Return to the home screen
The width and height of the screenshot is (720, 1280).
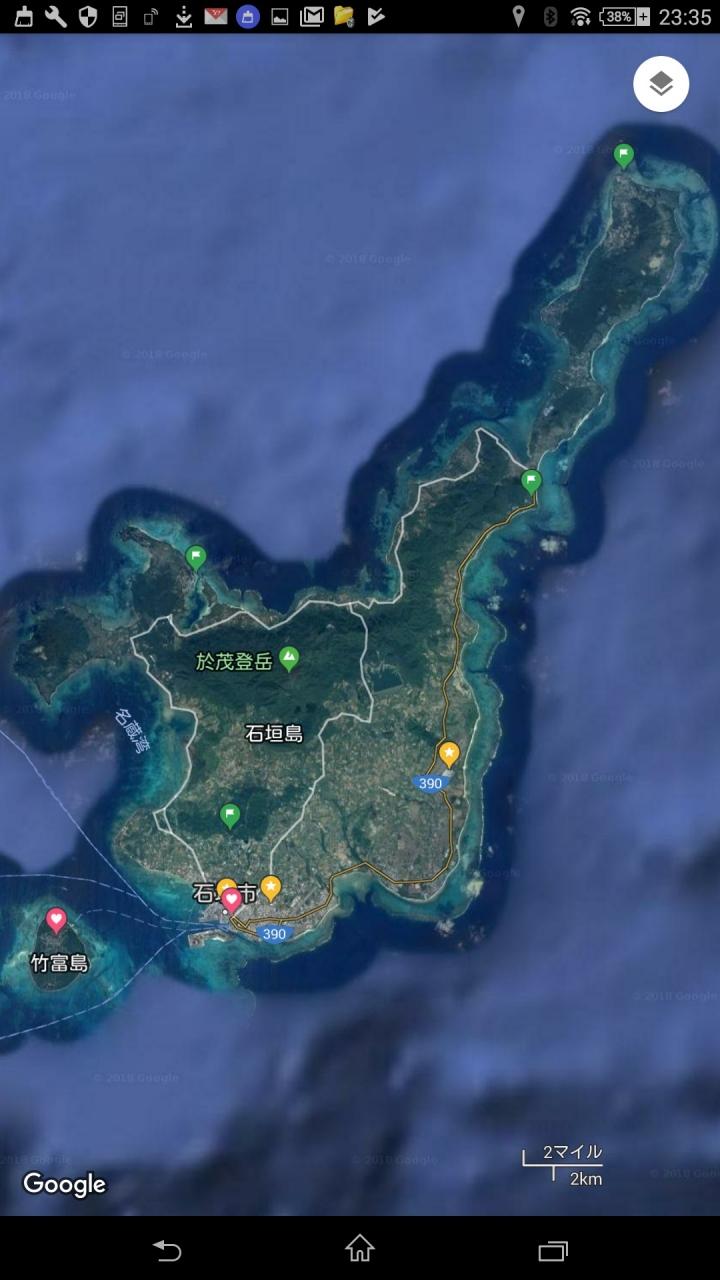click(360, 1249)
